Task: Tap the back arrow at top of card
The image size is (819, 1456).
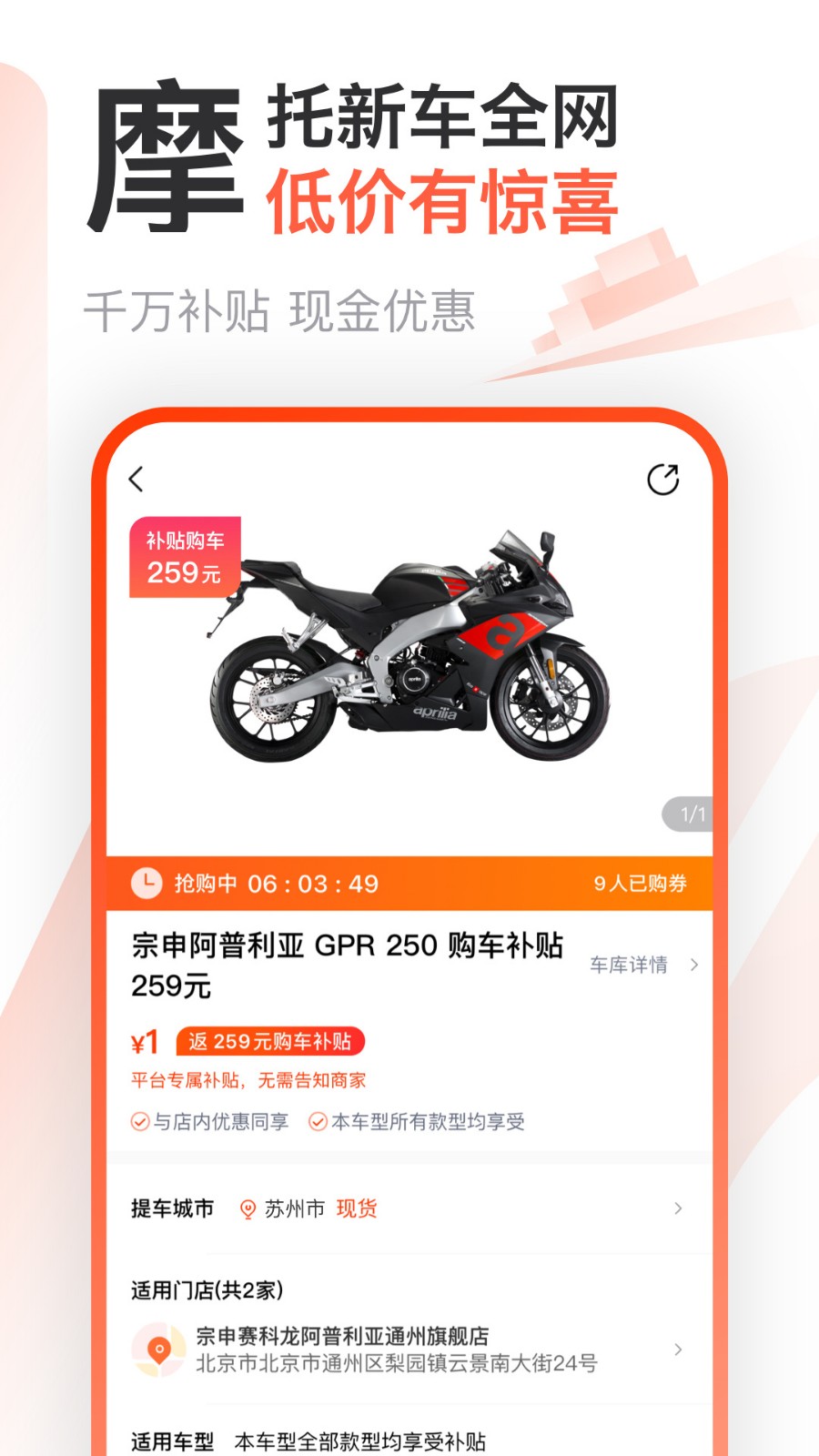Action: pyautogui.click(x=136, y=480)
